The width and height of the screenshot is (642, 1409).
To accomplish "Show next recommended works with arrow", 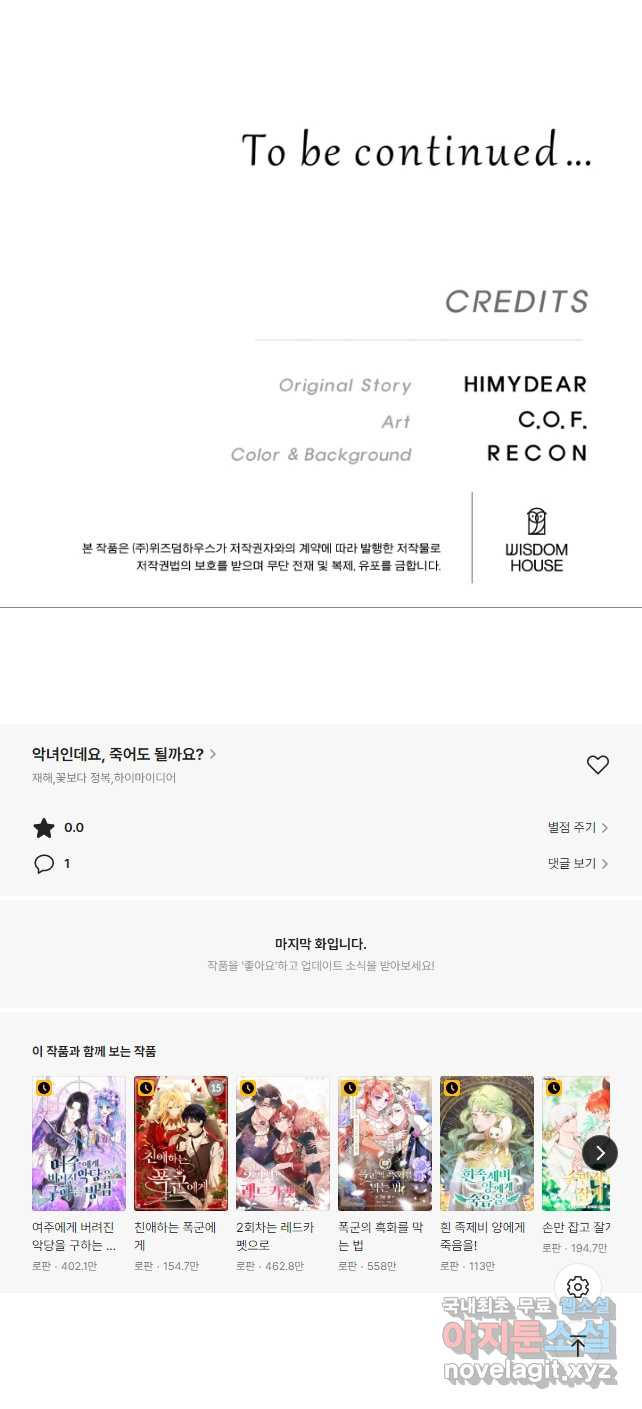I will coord(599,1153).
